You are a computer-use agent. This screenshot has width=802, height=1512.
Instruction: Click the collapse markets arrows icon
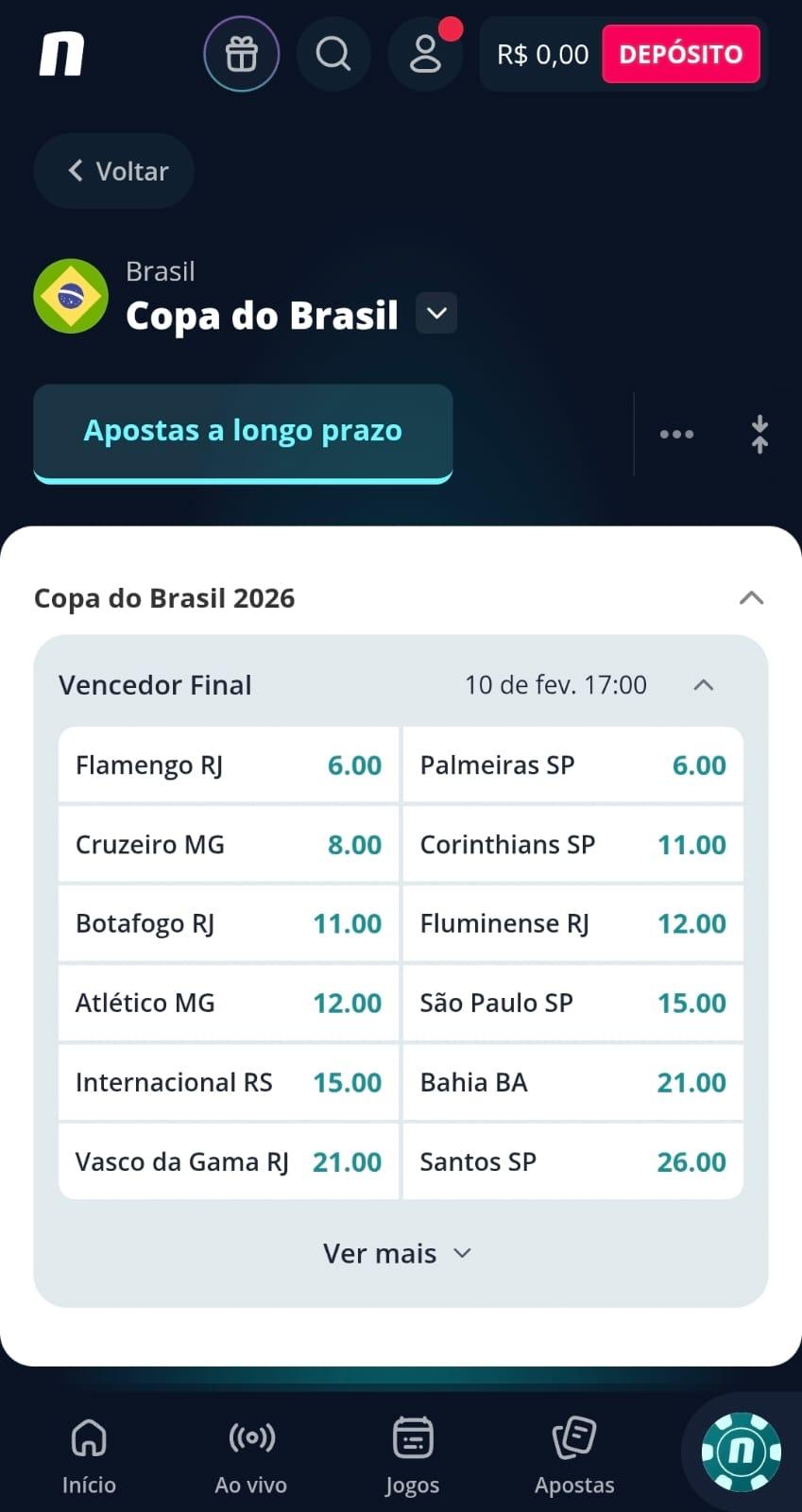click(759, 434)
